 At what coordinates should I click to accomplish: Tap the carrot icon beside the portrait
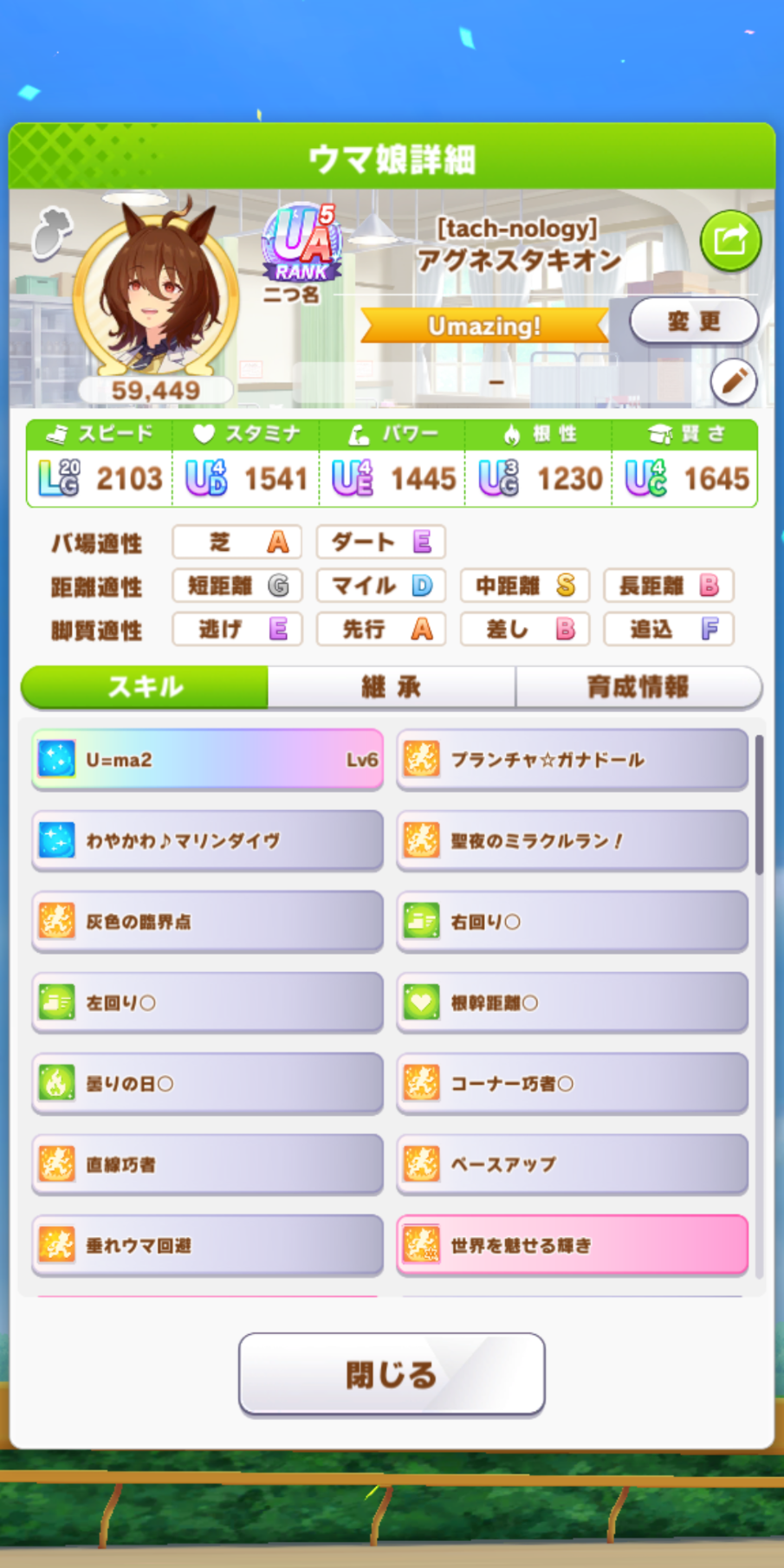coord(51,232)
